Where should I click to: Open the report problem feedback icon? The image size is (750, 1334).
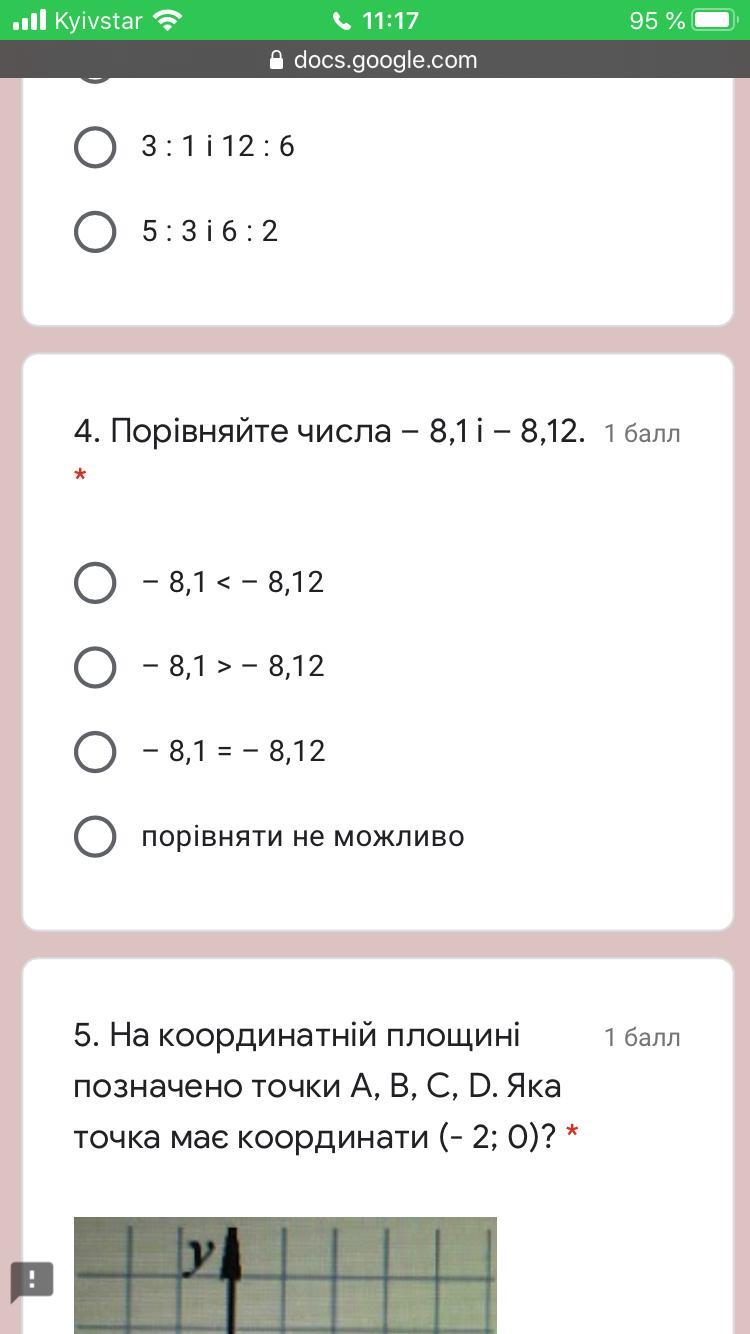(x=32, y=1279)
